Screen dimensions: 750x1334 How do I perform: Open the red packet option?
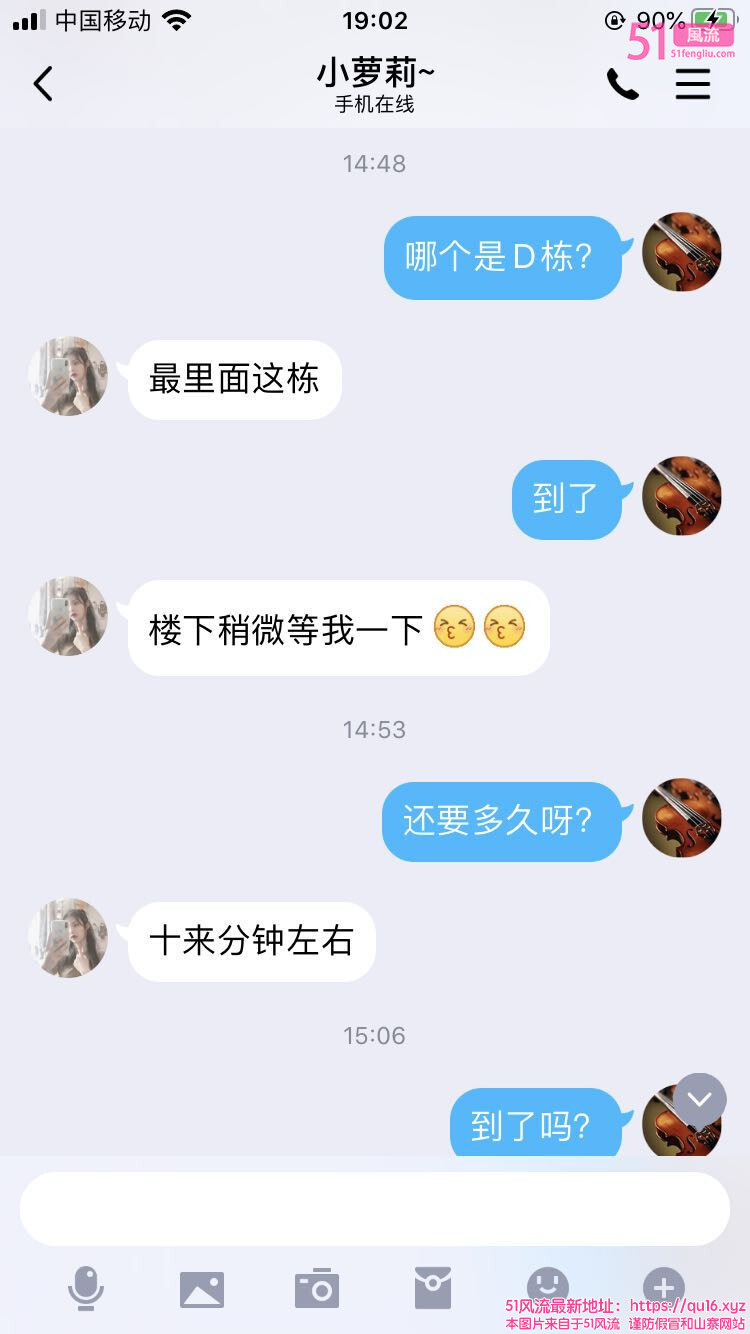433,1288
